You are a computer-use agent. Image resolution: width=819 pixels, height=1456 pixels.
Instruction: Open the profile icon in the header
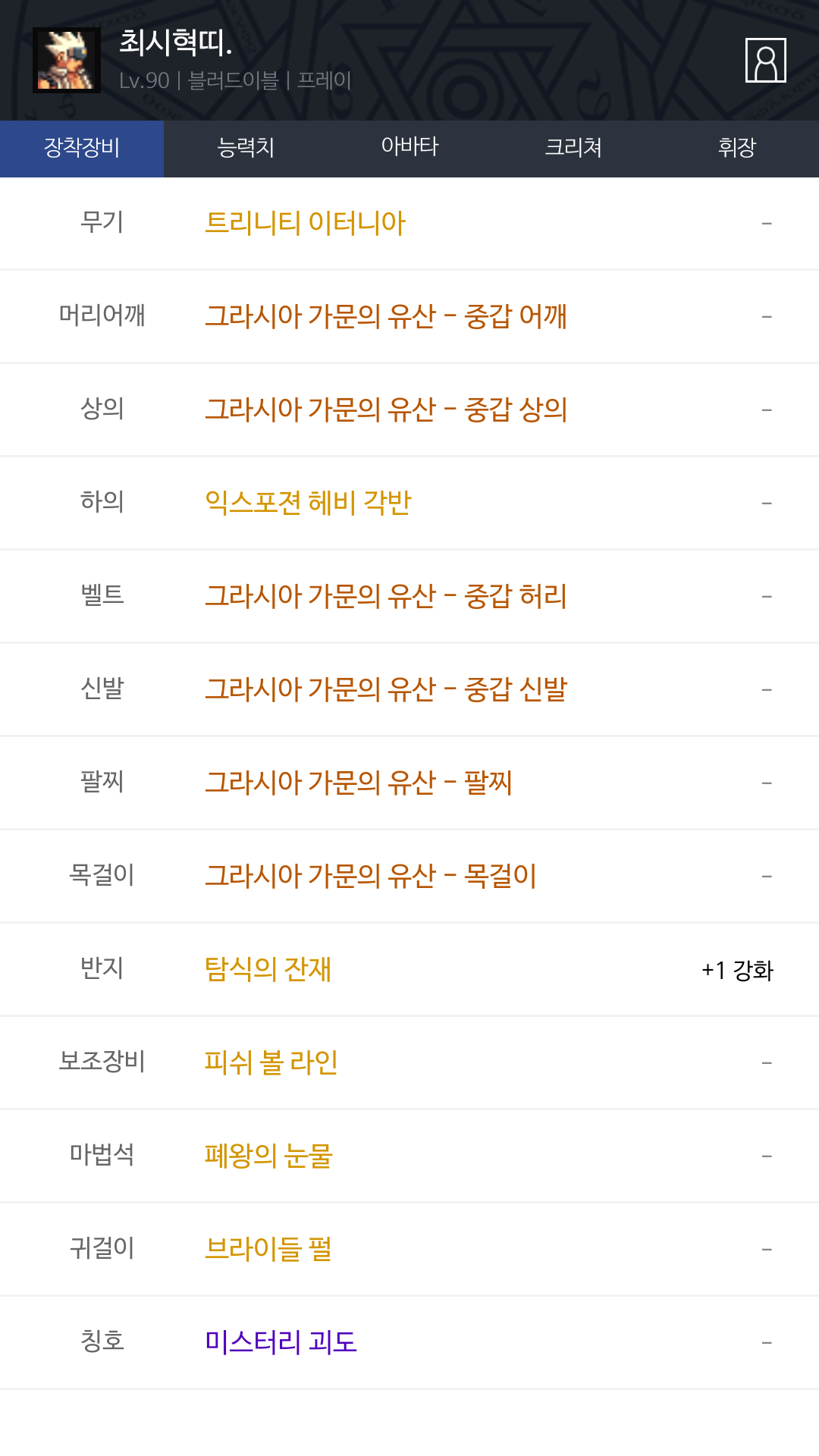tap(765, 60)
